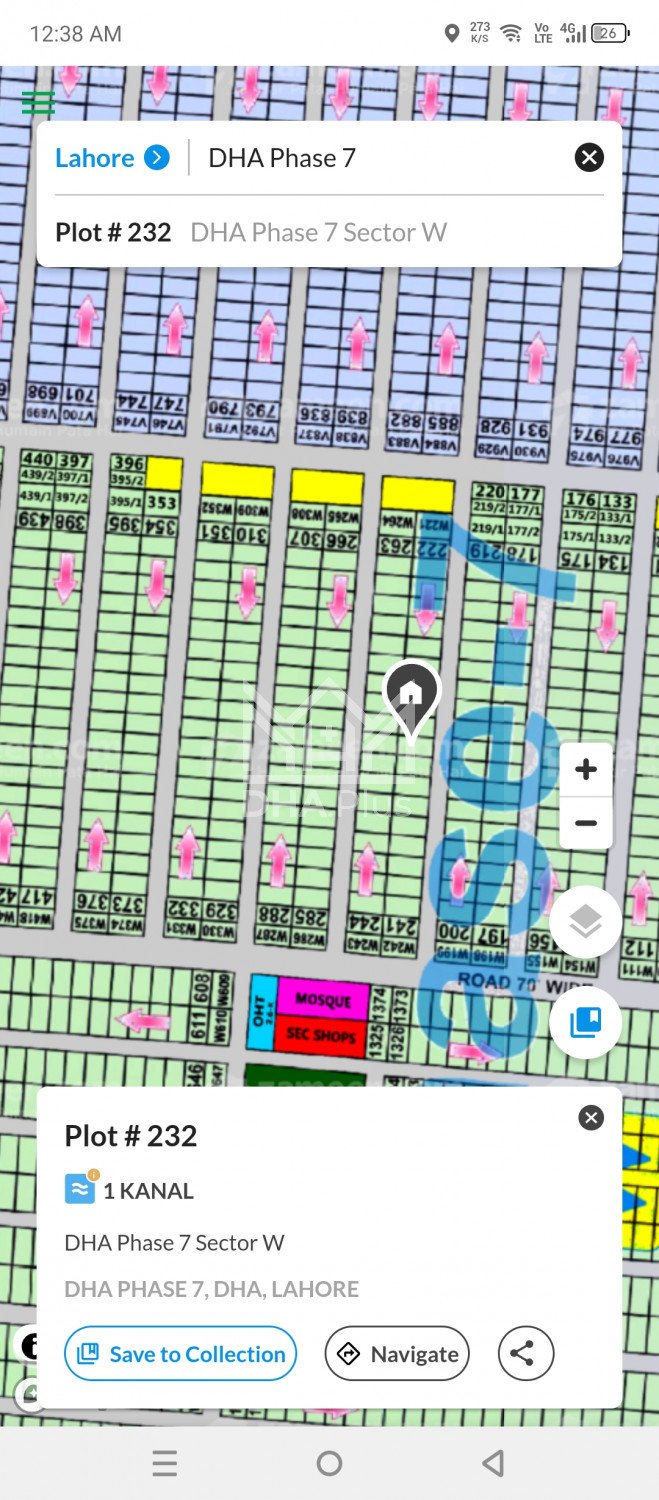Zoom out of the map
Viewport: 659px width, 1500px height.
(586, 824)
